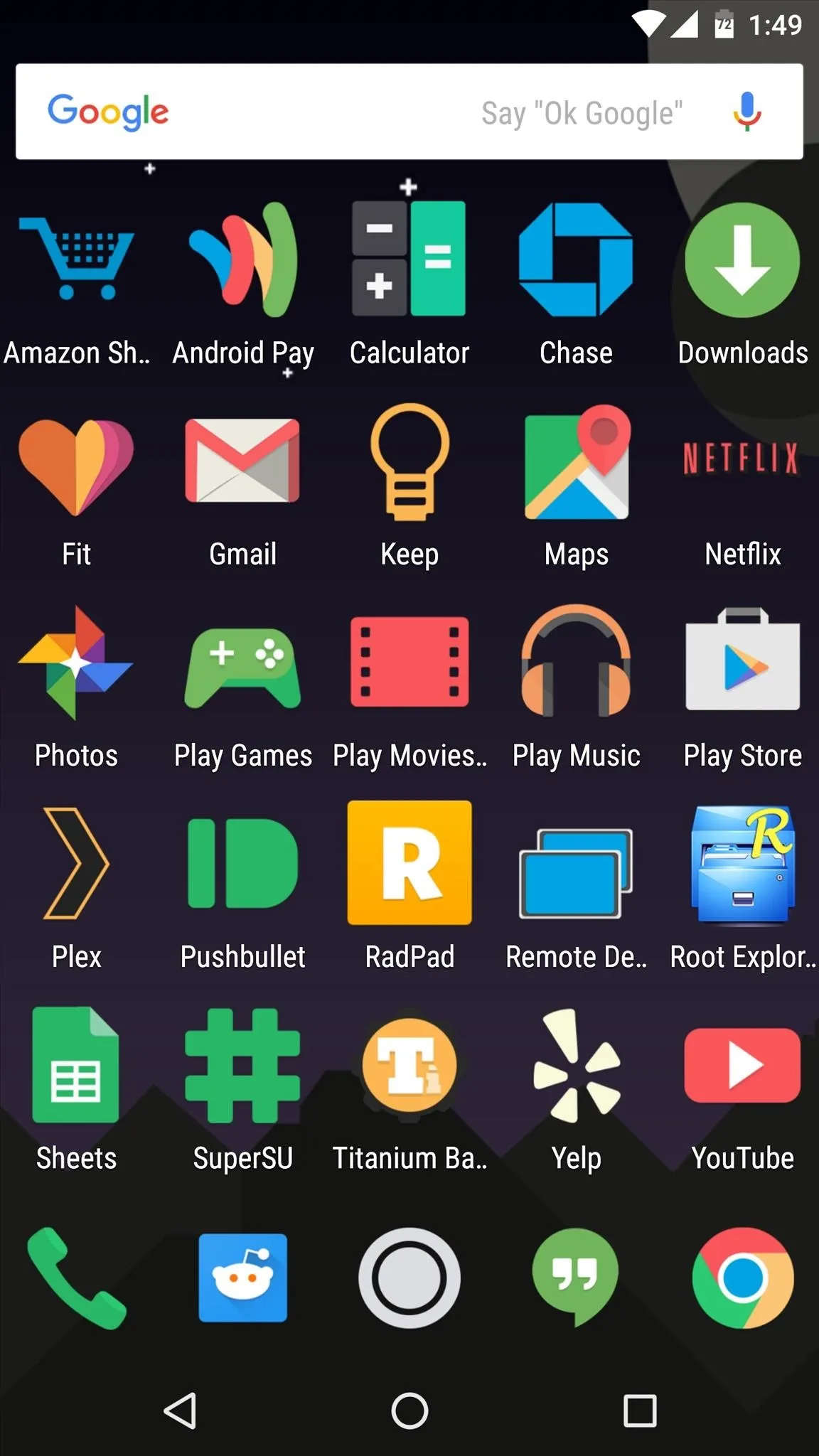The width and height of the screenshot is (819, 1456).
Task: Launch Chrome from the dock
Action: [742, 1278]
